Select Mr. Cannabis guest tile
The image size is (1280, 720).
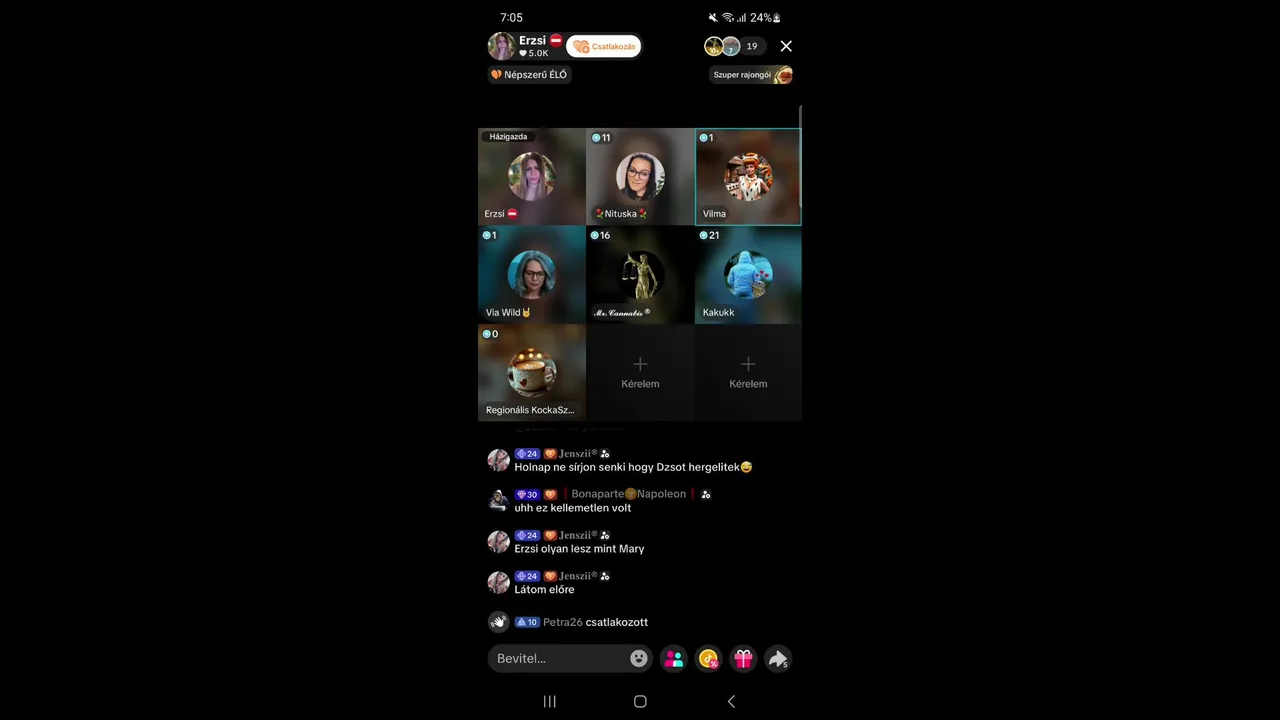coord(640,275)
